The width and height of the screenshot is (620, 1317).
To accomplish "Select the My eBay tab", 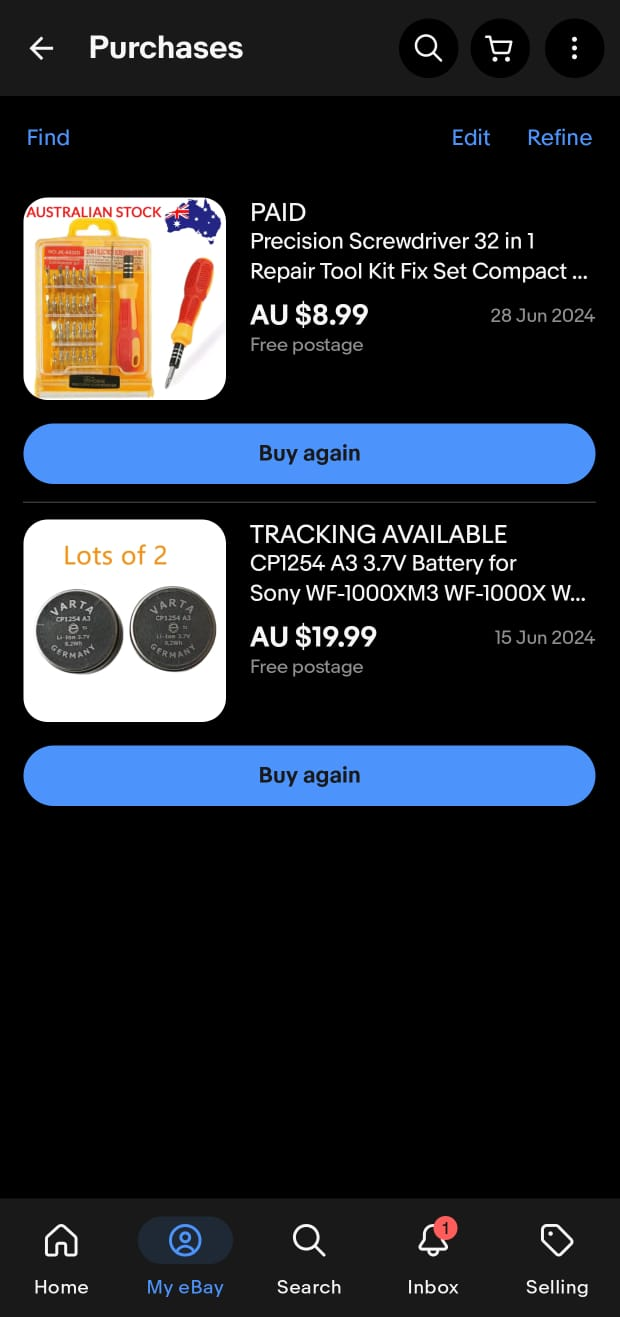I will (x=185, y=1257).
